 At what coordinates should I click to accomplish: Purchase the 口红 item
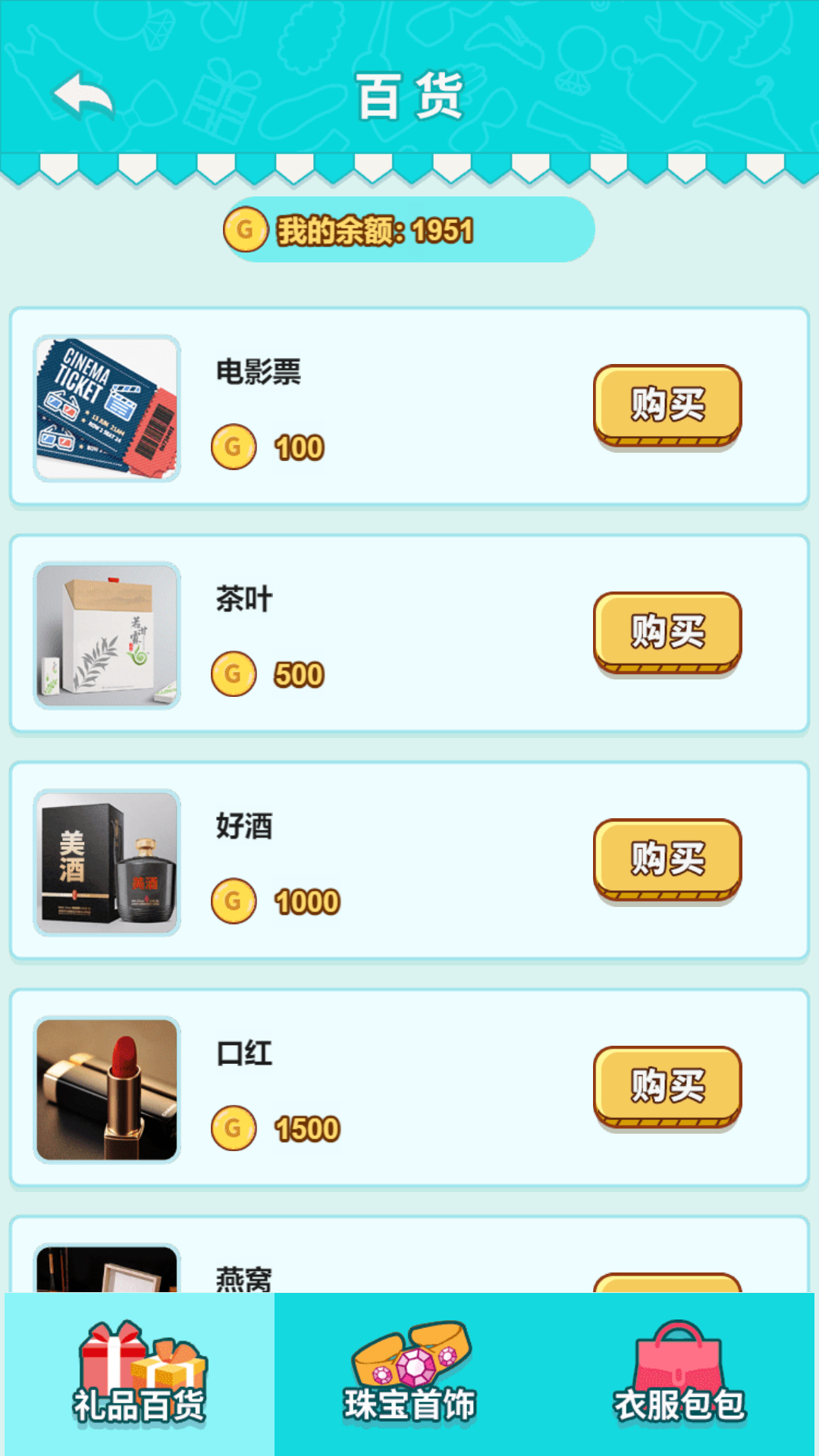click(667, 1087)
